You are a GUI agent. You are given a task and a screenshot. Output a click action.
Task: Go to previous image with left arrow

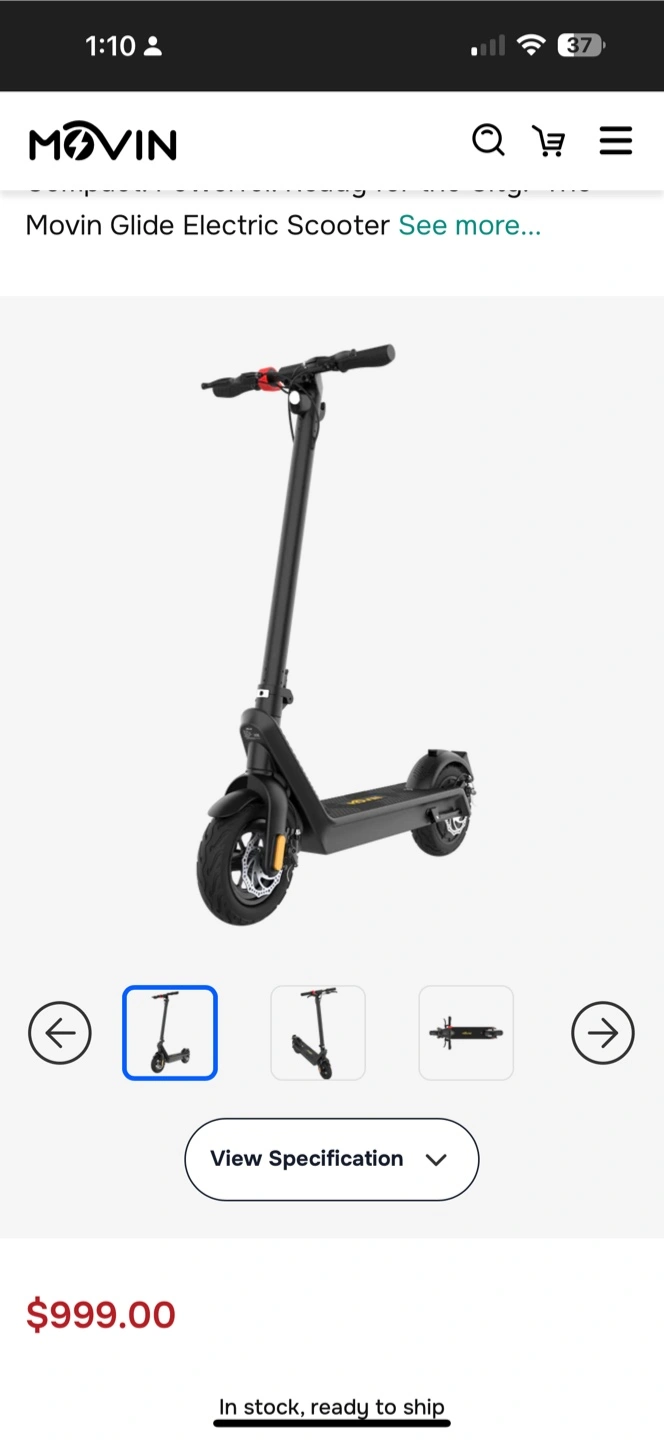click(60, 1033)
